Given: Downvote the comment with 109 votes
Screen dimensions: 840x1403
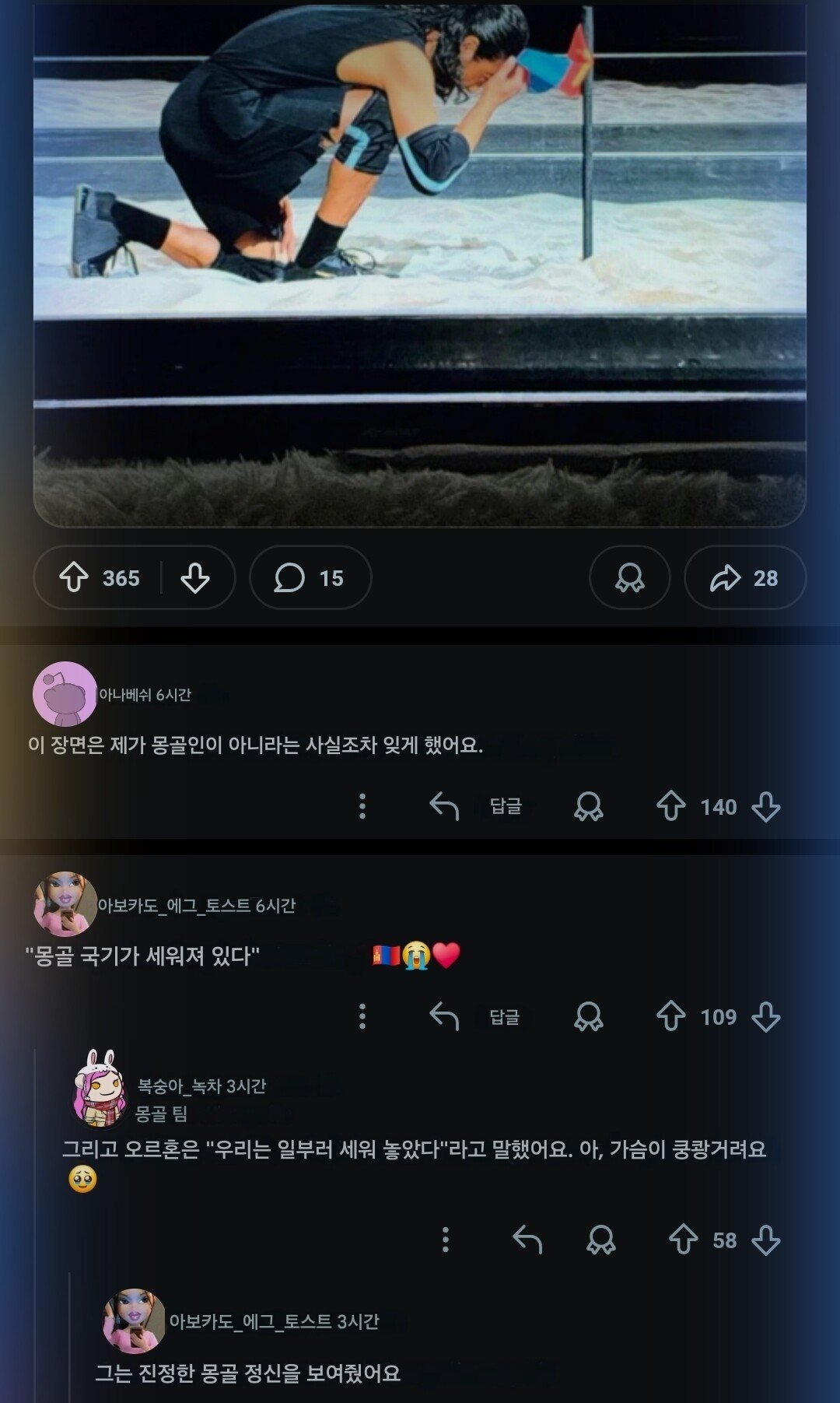Looking at the screenshot, I should 766,1016.
